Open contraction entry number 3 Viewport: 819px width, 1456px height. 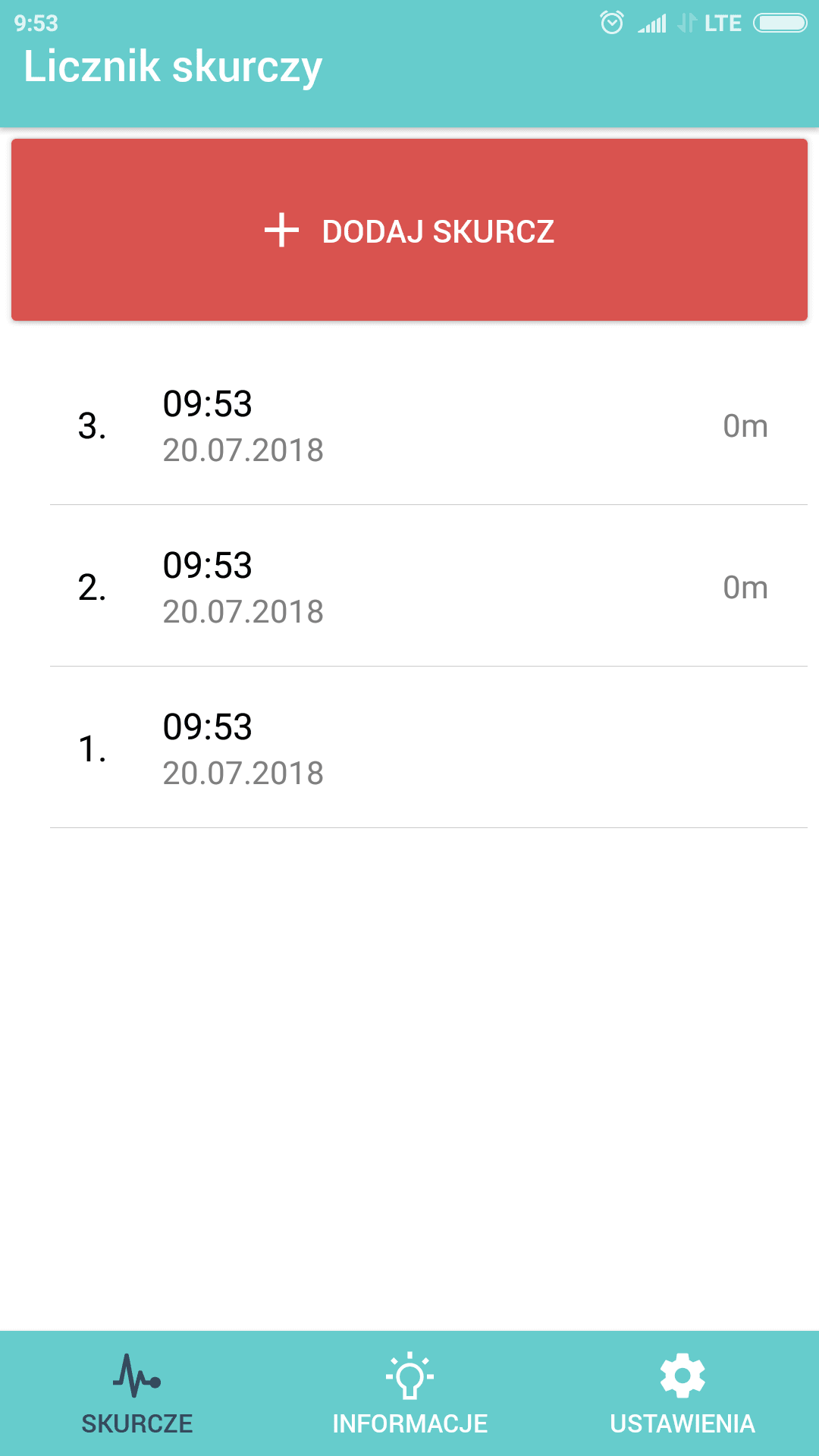click(409, 426)
